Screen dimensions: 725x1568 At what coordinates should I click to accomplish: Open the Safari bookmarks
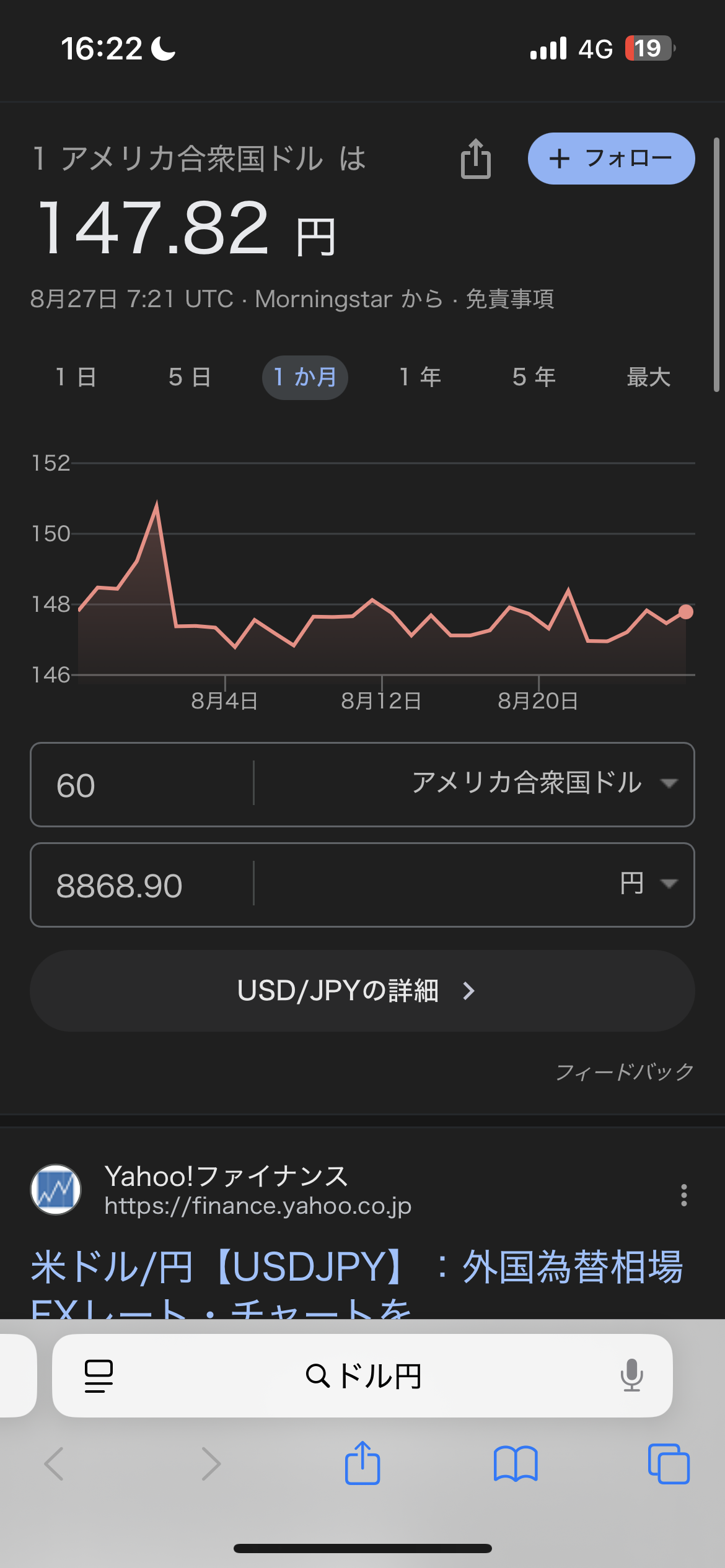point(516,1464)
